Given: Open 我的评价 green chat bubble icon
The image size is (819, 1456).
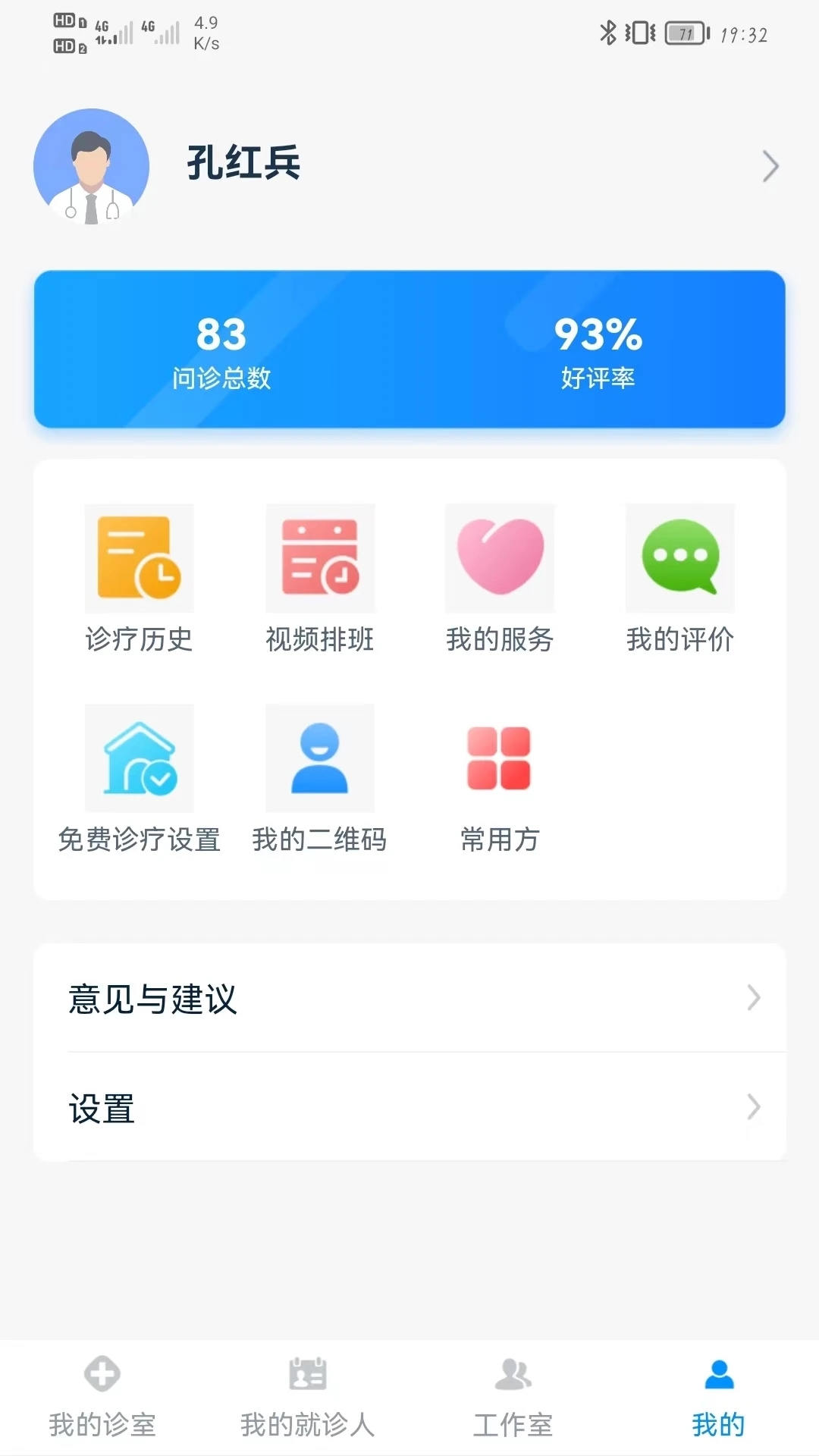Looking at the screenshot, I should 680,557.
